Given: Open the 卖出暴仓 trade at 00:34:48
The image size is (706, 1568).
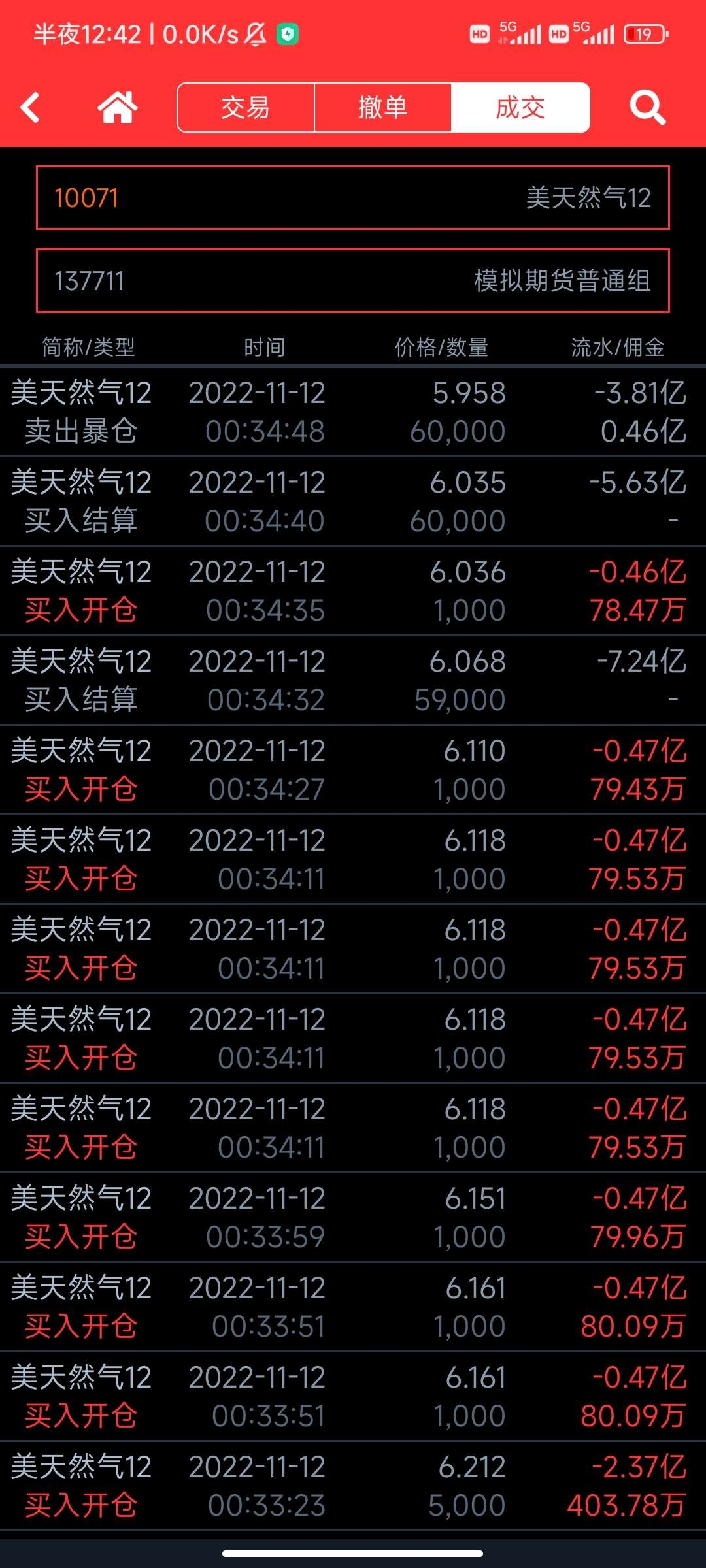Looking at the screenshot, I should tap(353, 412).
